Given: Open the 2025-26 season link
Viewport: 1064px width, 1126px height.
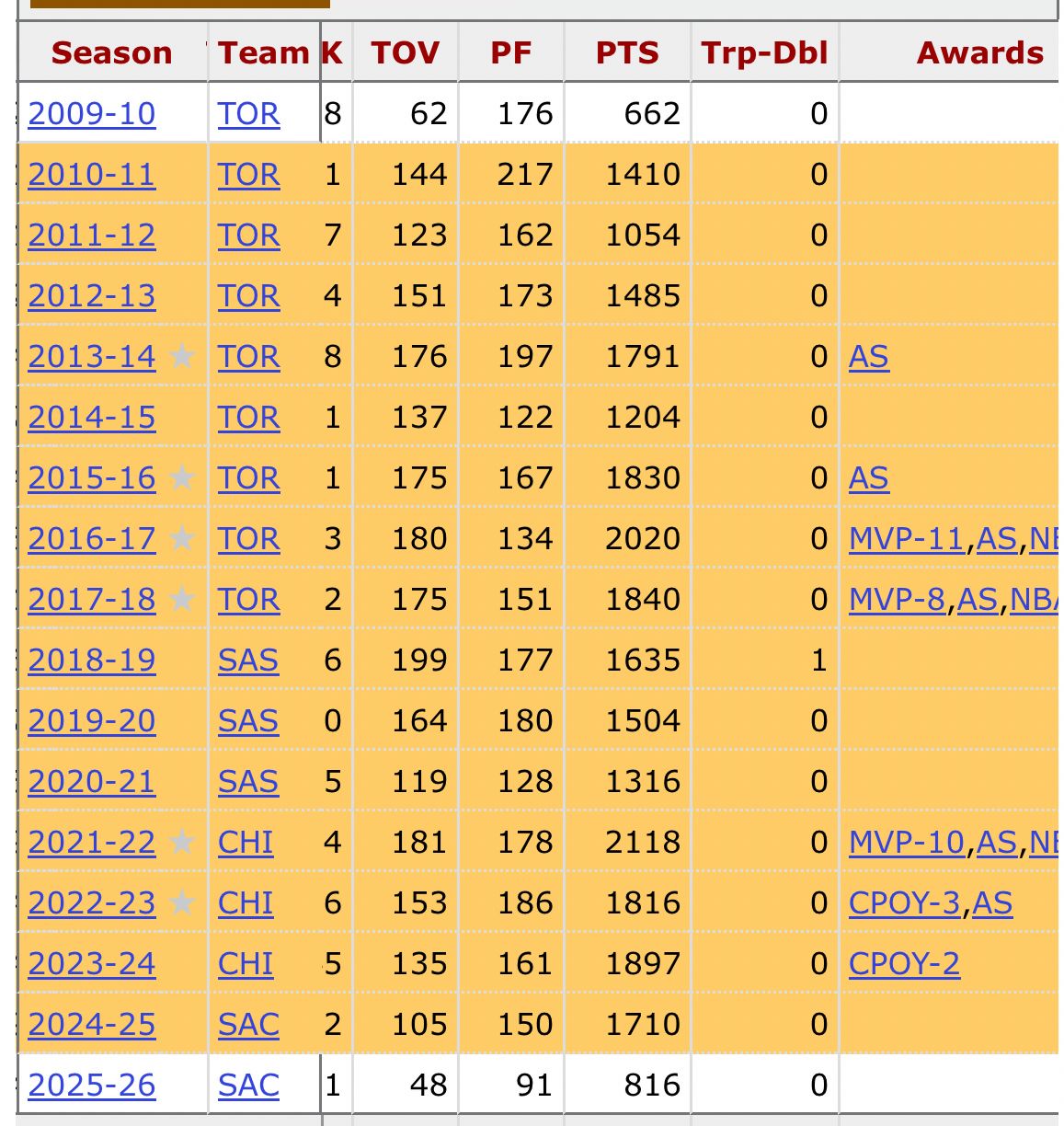Looking at the screenshot, I should [91, 1085].
